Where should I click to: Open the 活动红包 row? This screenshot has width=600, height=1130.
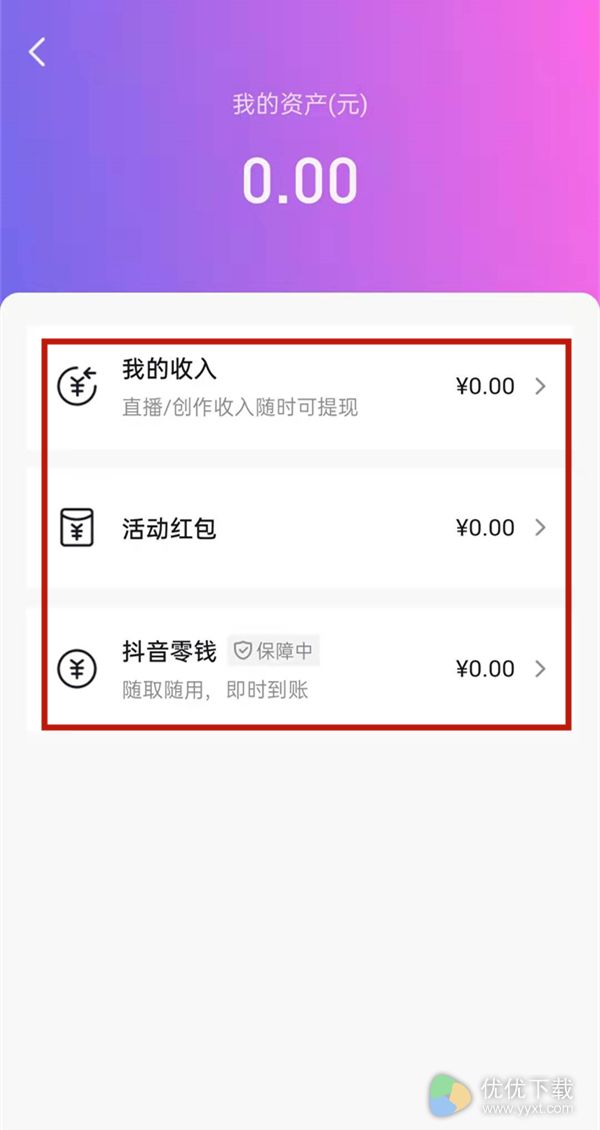(300, 528)
